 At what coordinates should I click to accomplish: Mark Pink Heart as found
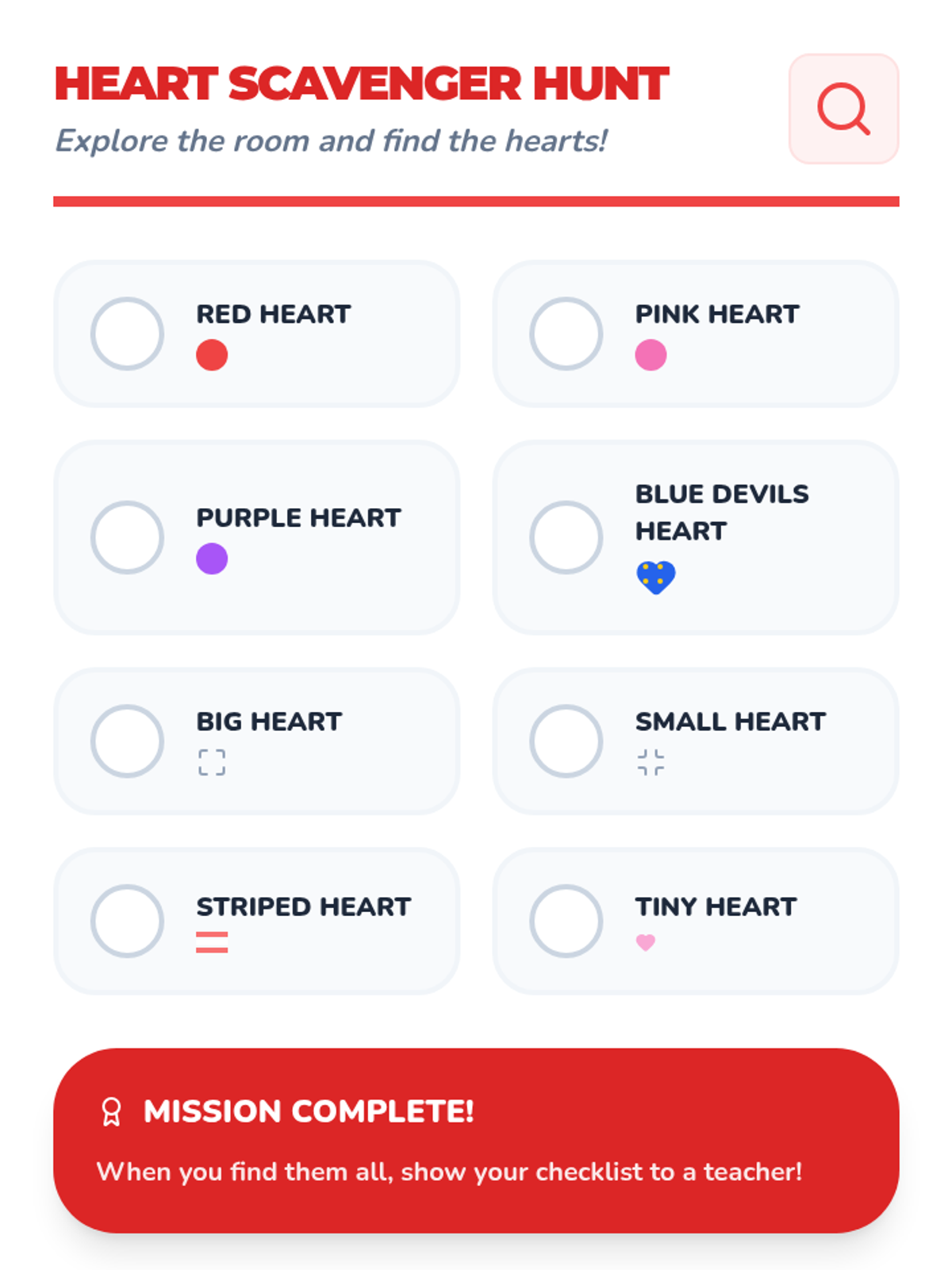pos(566,333)
